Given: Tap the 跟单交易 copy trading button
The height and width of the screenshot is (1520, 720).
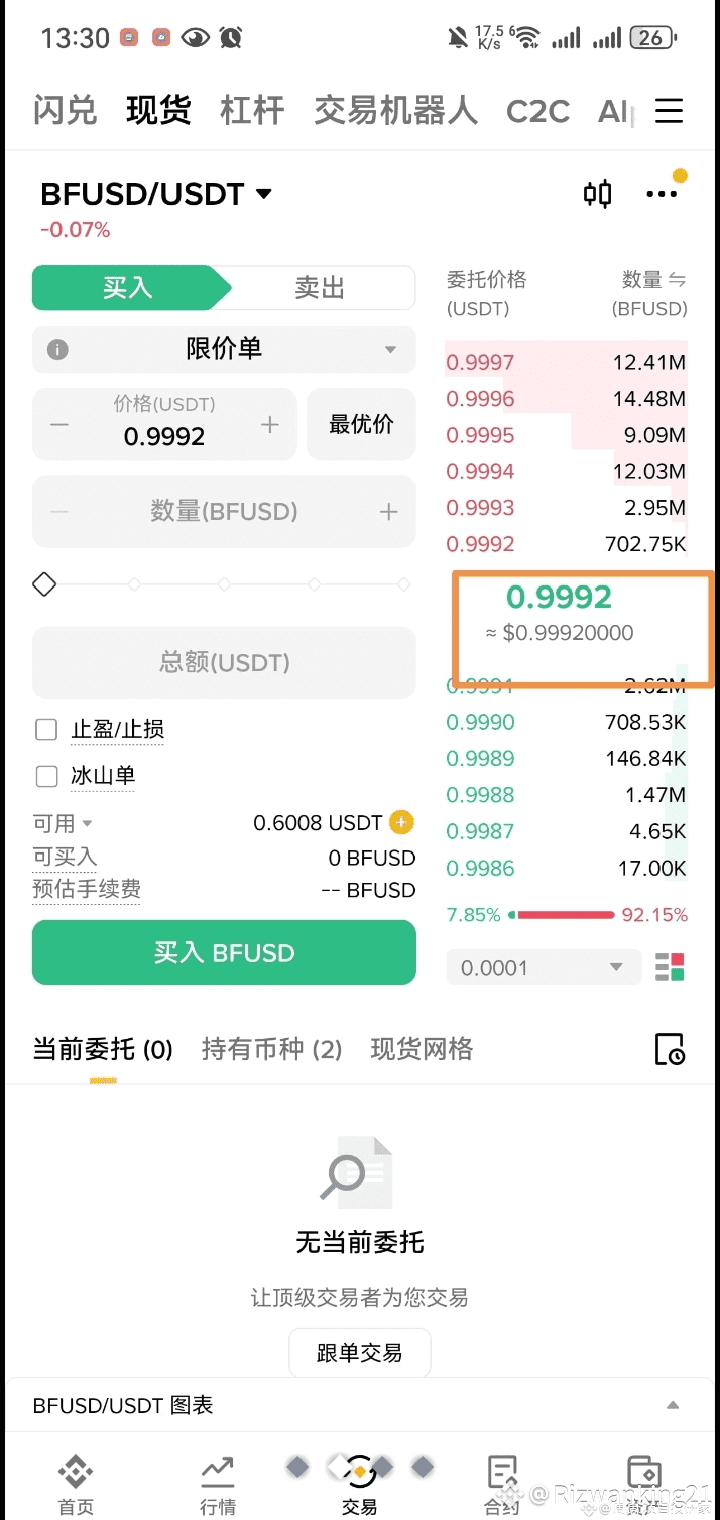Looking at the screenshot, I should pyautogui.click(x=360, y=1353).
